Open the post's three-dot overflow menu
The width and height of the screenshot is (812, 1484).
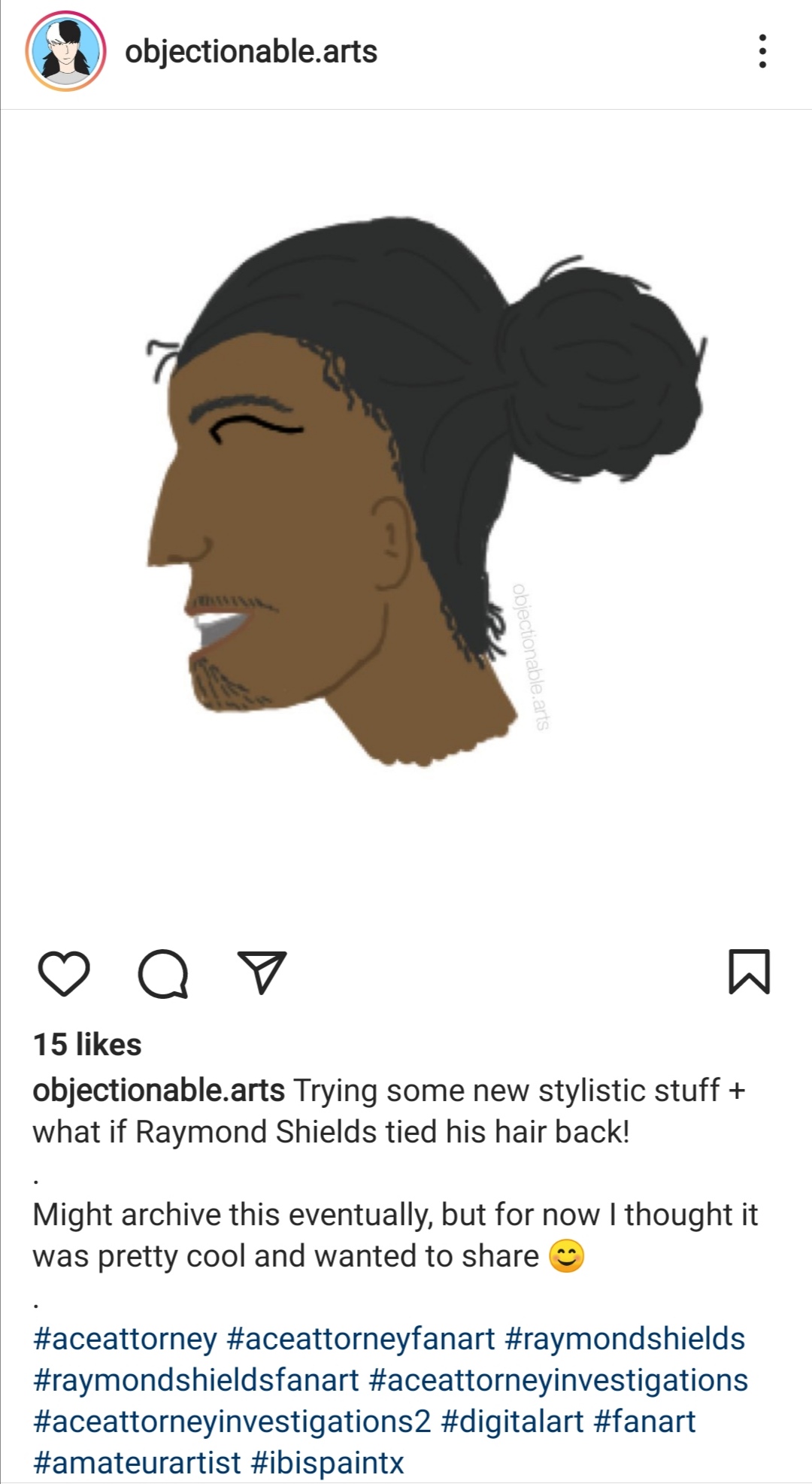pyautogui.click(x=762, y=51)
